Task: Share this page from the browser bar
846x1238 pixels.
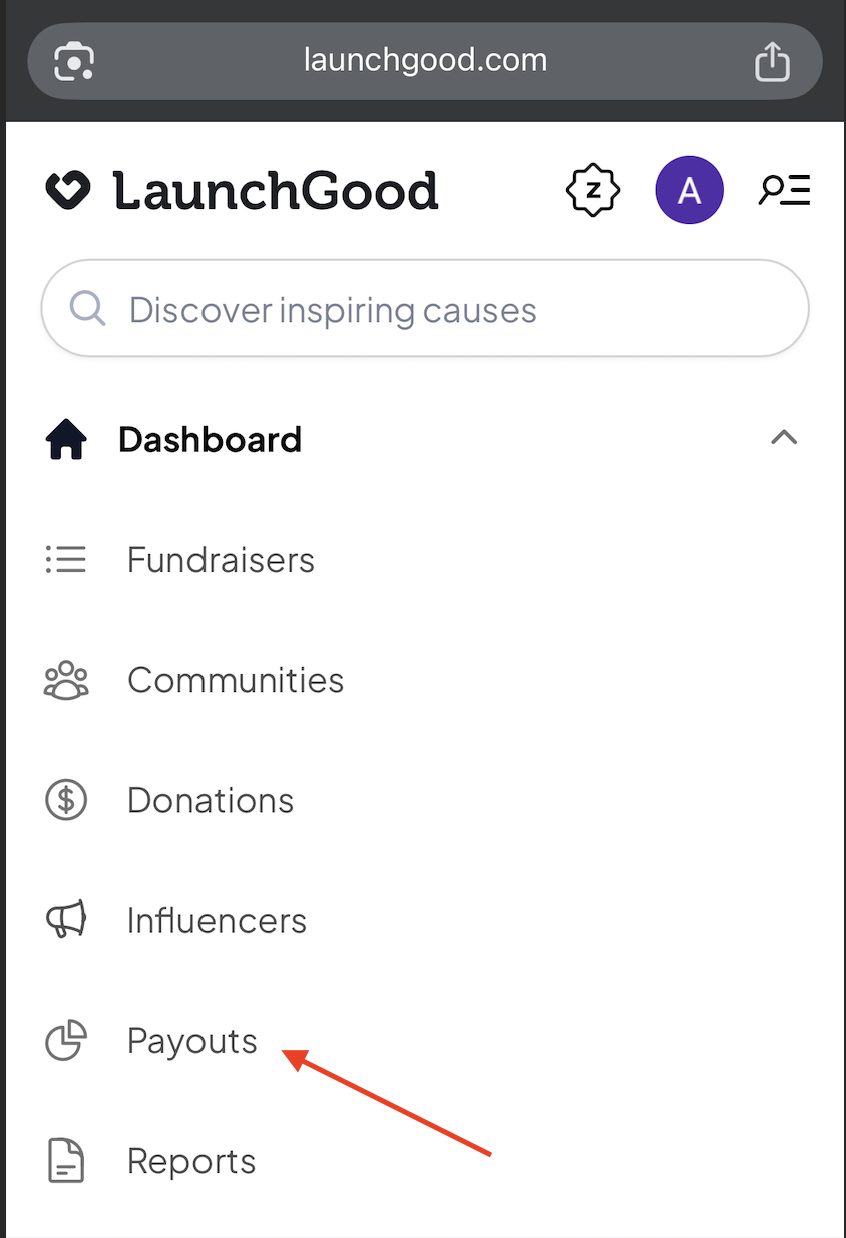Action: point(771,62)
